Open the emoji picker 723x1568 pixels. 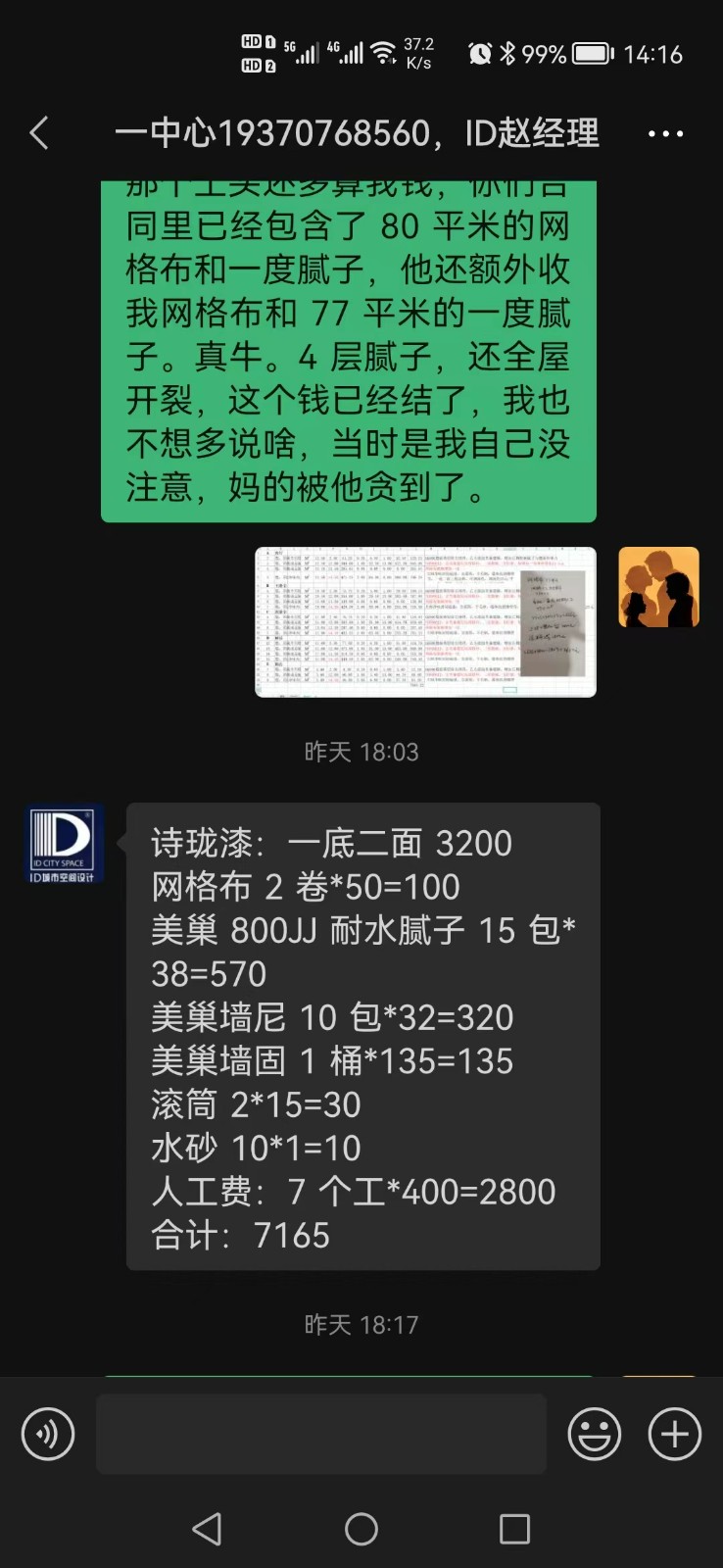click(594, 1434)
